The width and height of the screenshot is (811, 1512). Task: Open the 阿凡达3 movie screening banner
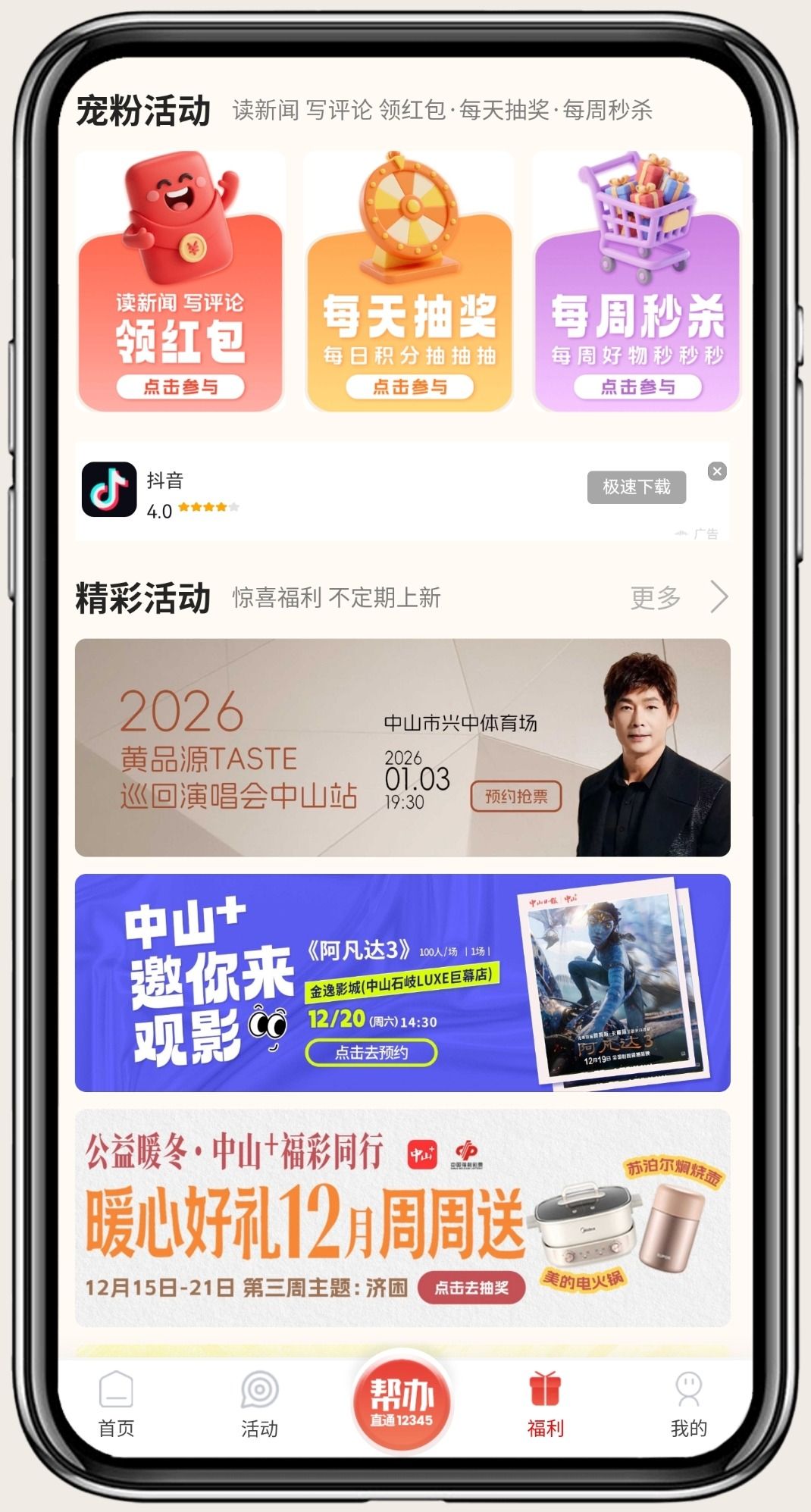coord(402,982)
